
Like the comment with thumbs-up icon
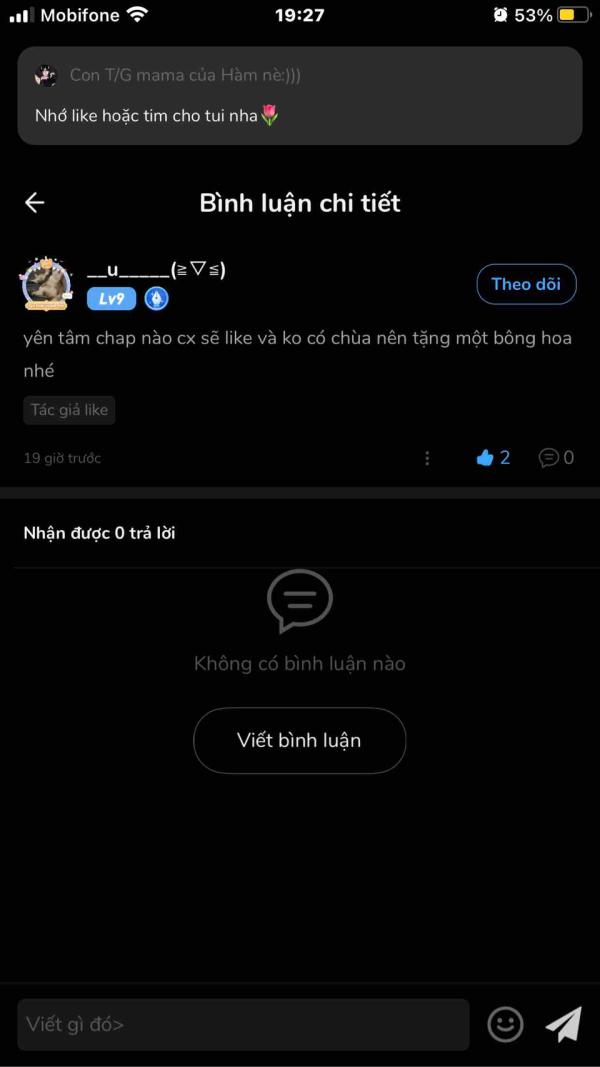coord(487,458)
